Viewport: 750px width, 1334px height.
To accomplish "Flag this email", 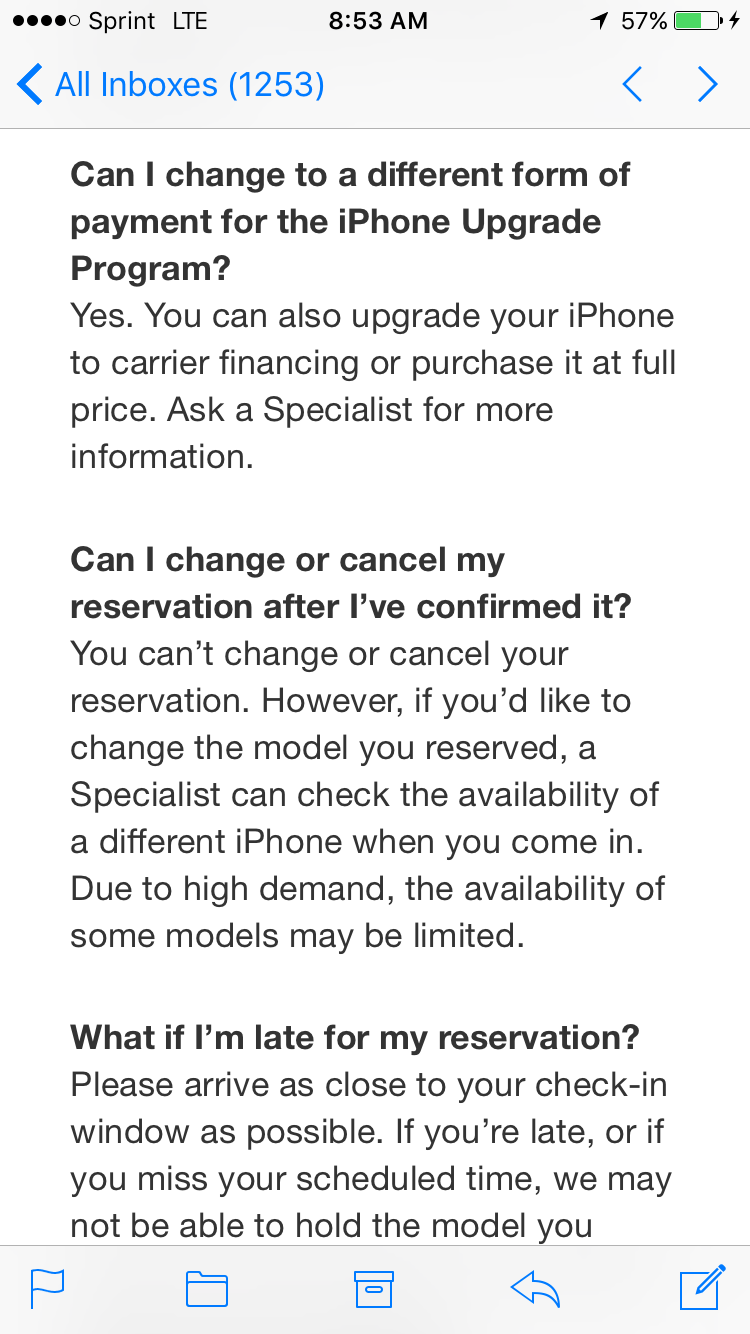I will coord(47,1289).
